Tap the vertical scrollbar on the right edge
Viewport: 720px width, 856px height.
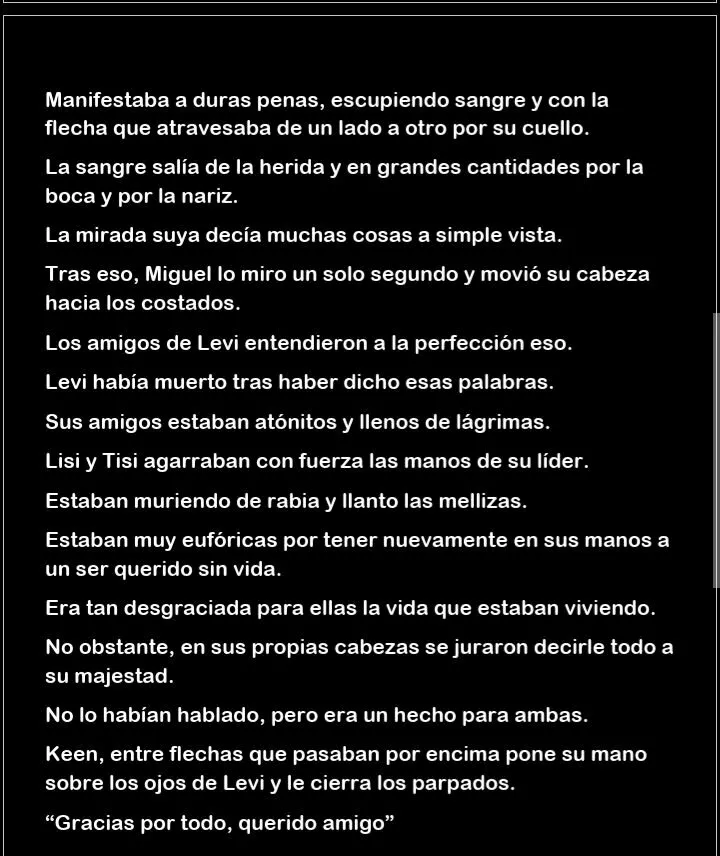[x=715, y=450]
